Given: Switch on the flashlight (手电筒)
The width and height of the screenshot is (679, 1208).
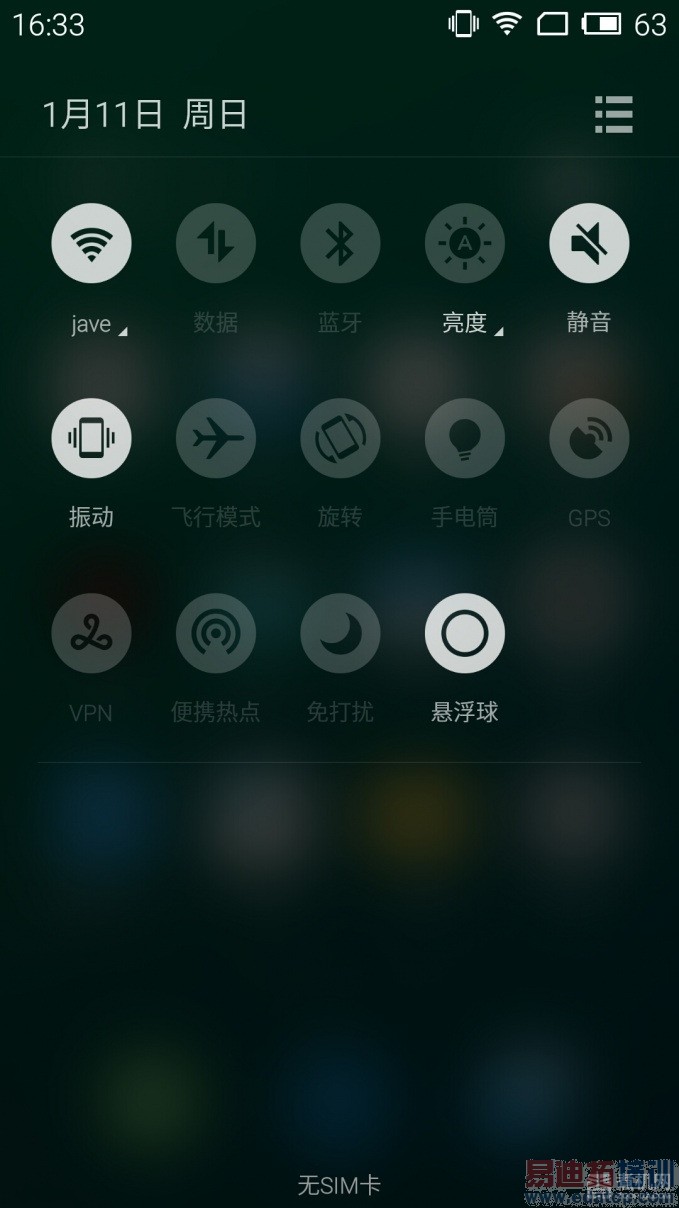Looking at the screenshot, I should 465,438.
